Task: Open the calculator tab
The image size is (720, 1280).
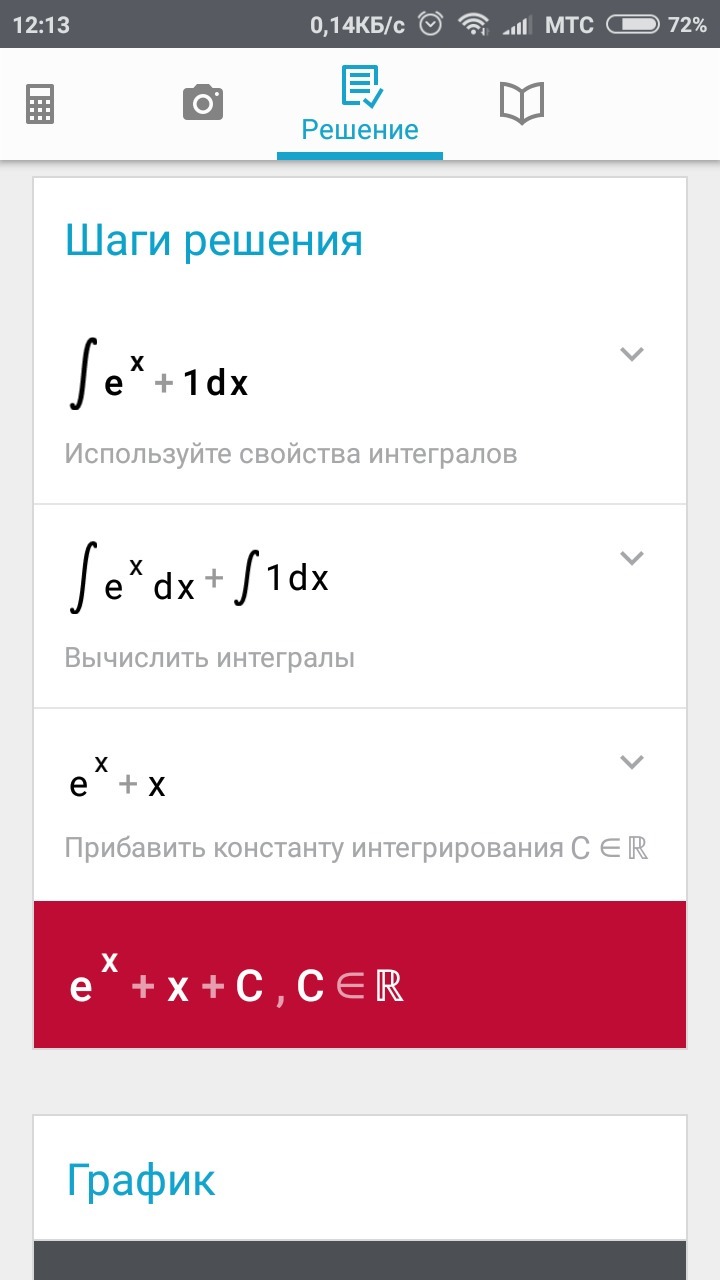Action: click(40, 103)
